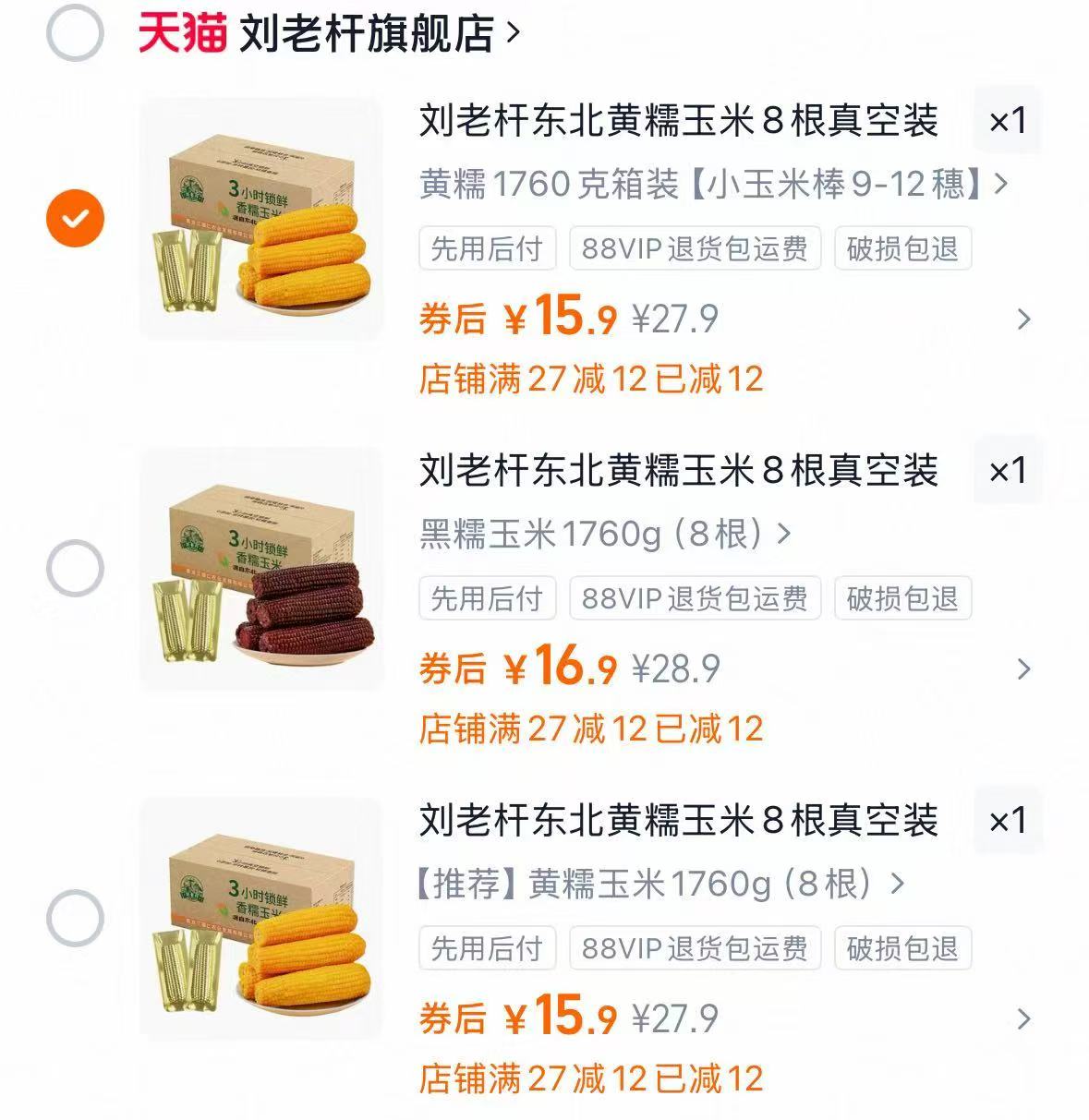Click the 88VIP退货包运费 badge on the last product
Screen dimensions: 1089x1120
pos(695,948)
